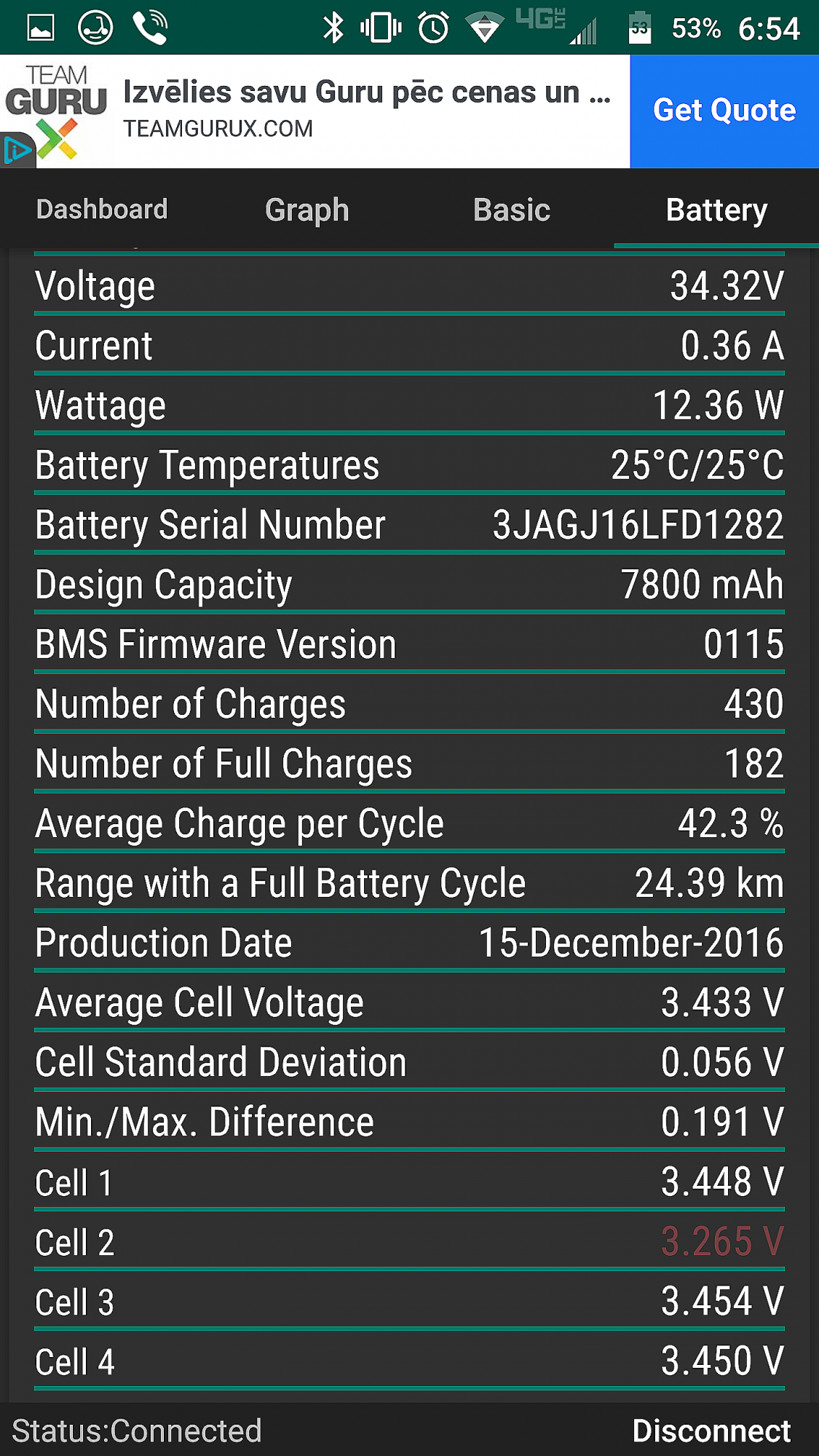819x1456 pixels.
Task: Switch to the Dashboard tab
Action: click(x=102, y=210)
